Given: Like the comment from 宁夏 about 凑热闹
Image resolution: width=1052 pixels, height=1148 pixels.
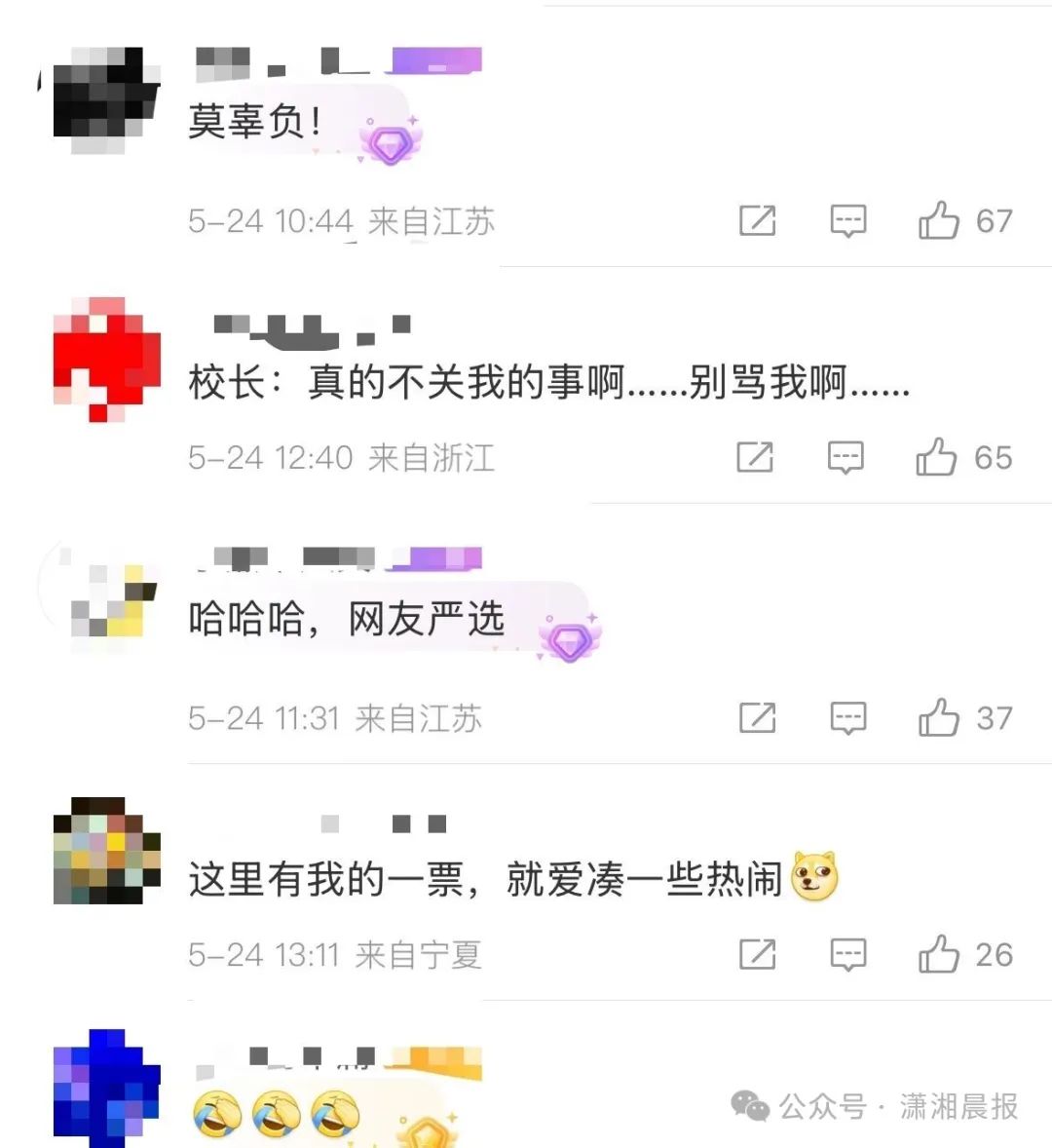Looking at the screenshot, I should (x=939, y=955).
